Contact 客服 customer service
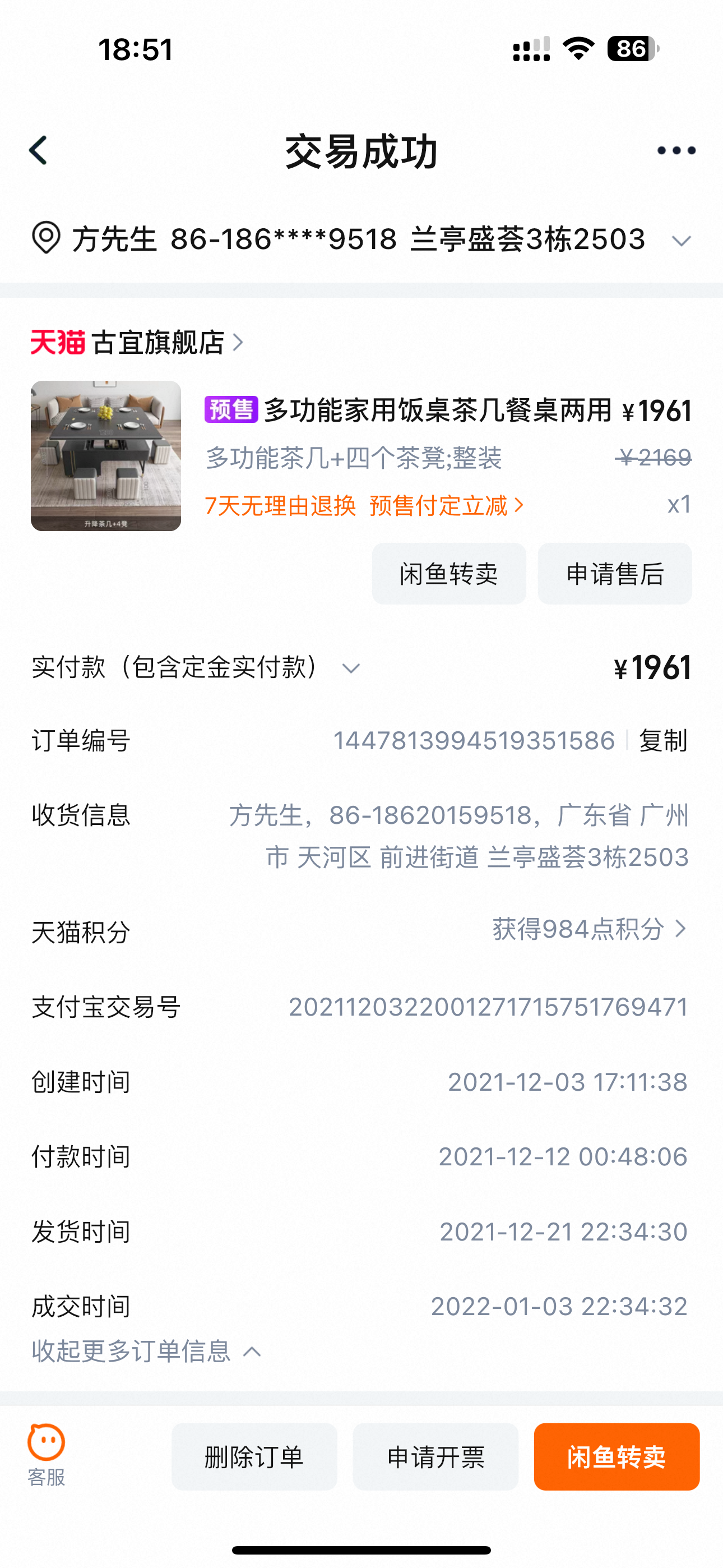This screenshot has height=1568, width=723. coord(47,1456)
